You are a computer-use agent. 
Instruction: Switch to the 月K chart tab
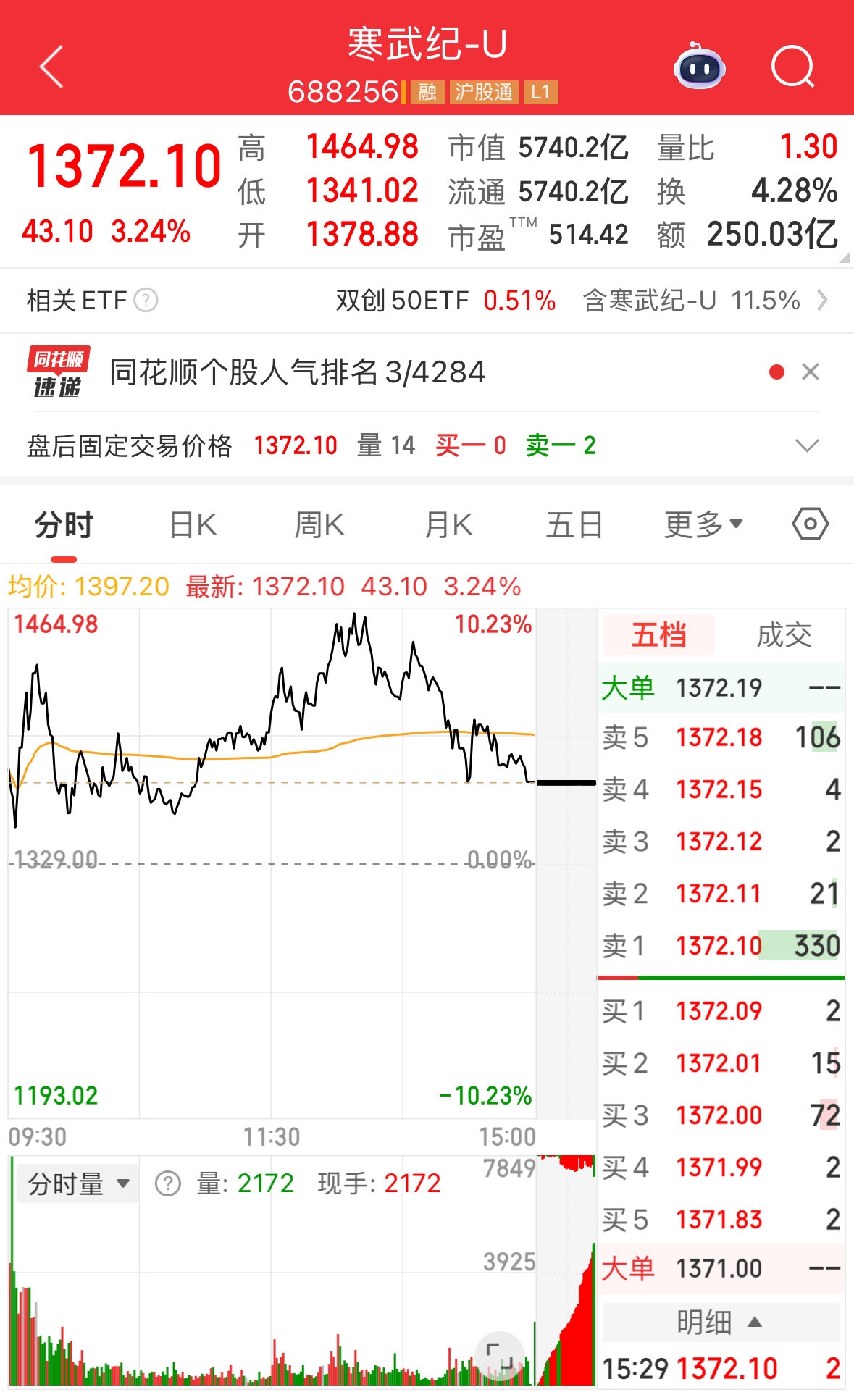pyautogui.click(x=448, y=525)
